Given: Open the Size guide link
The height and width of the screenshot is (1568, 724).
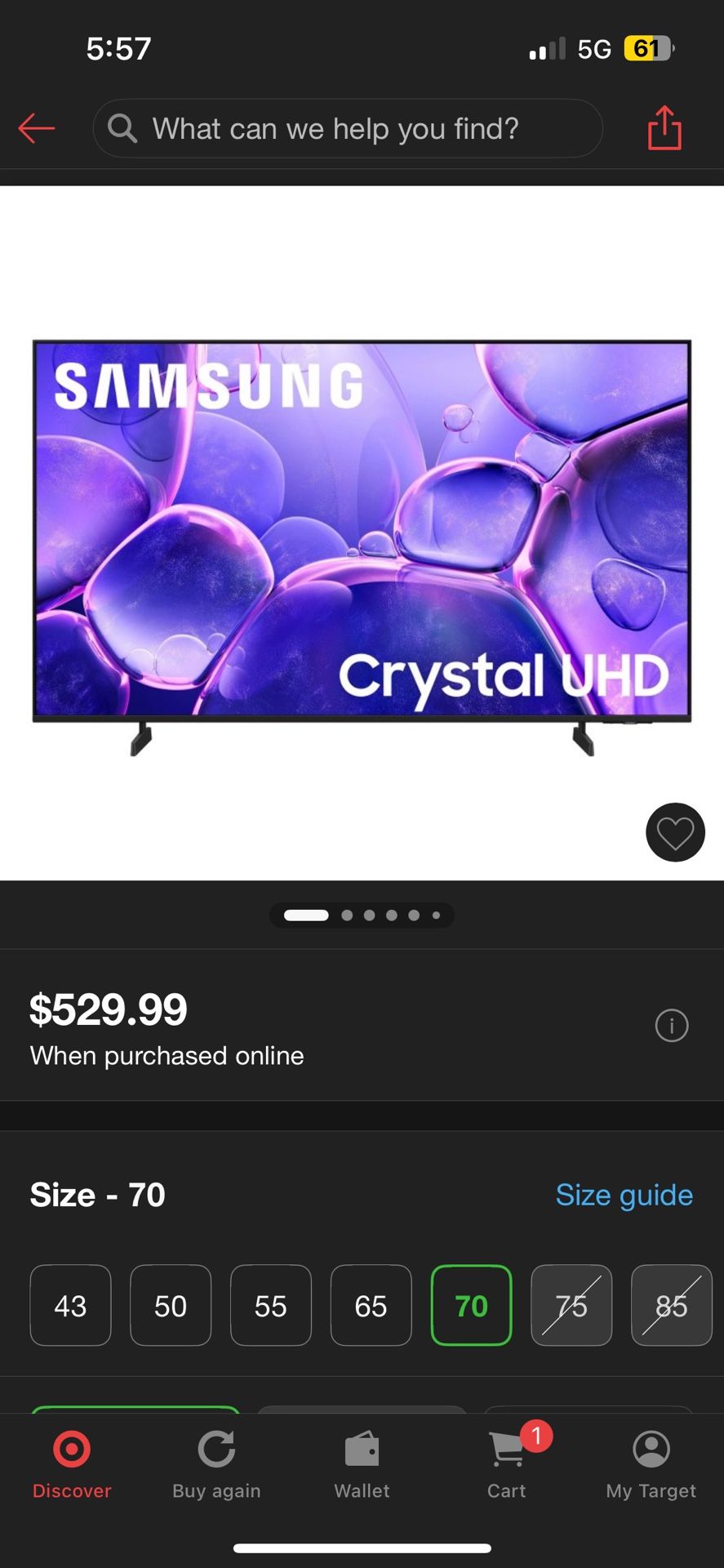Looking at the screenshot, I should tap(624, 1195).
